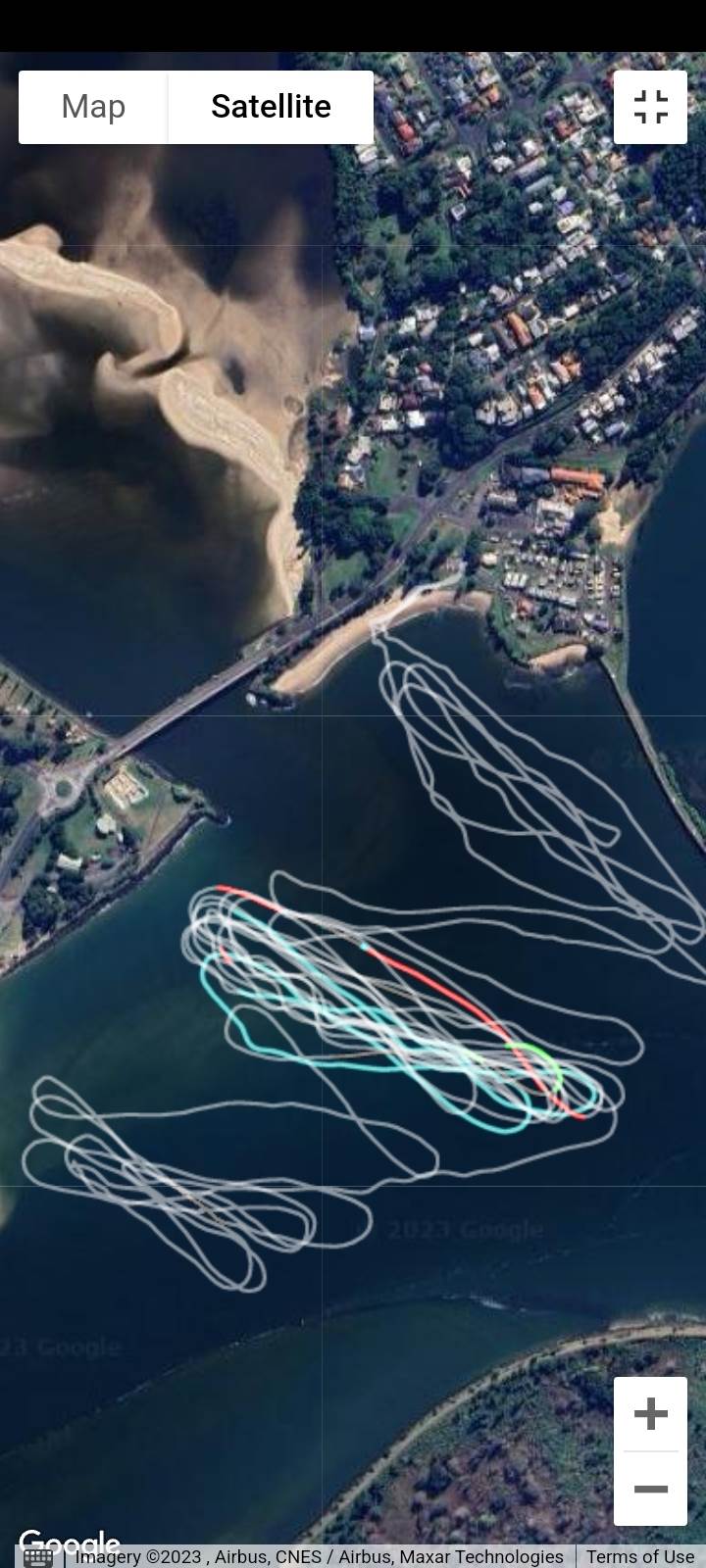Exit fullscreen map mode
Screen dimensions: 706x1568
click(x=650, y=108)
